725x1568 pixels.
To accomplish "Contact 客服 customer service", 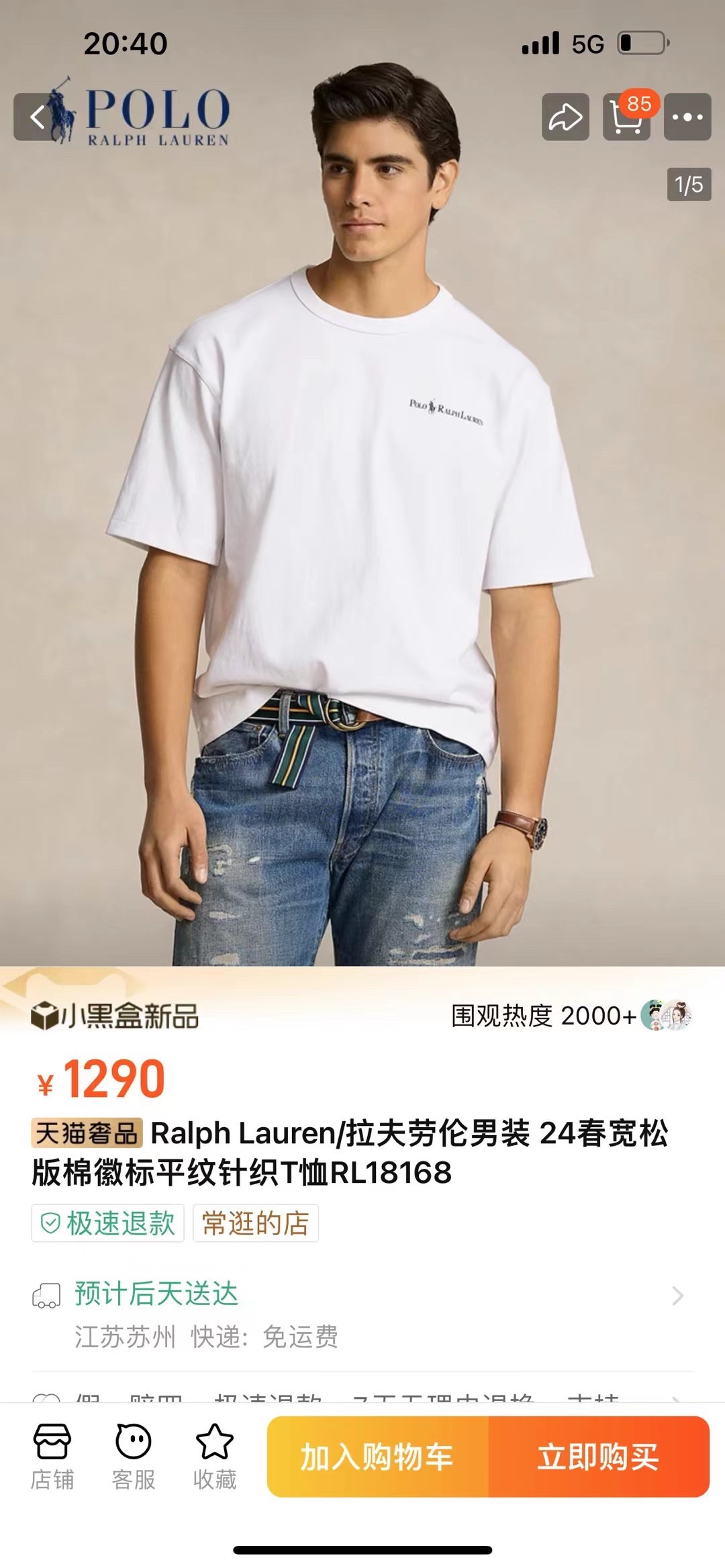I will [x=134, y=1455].
